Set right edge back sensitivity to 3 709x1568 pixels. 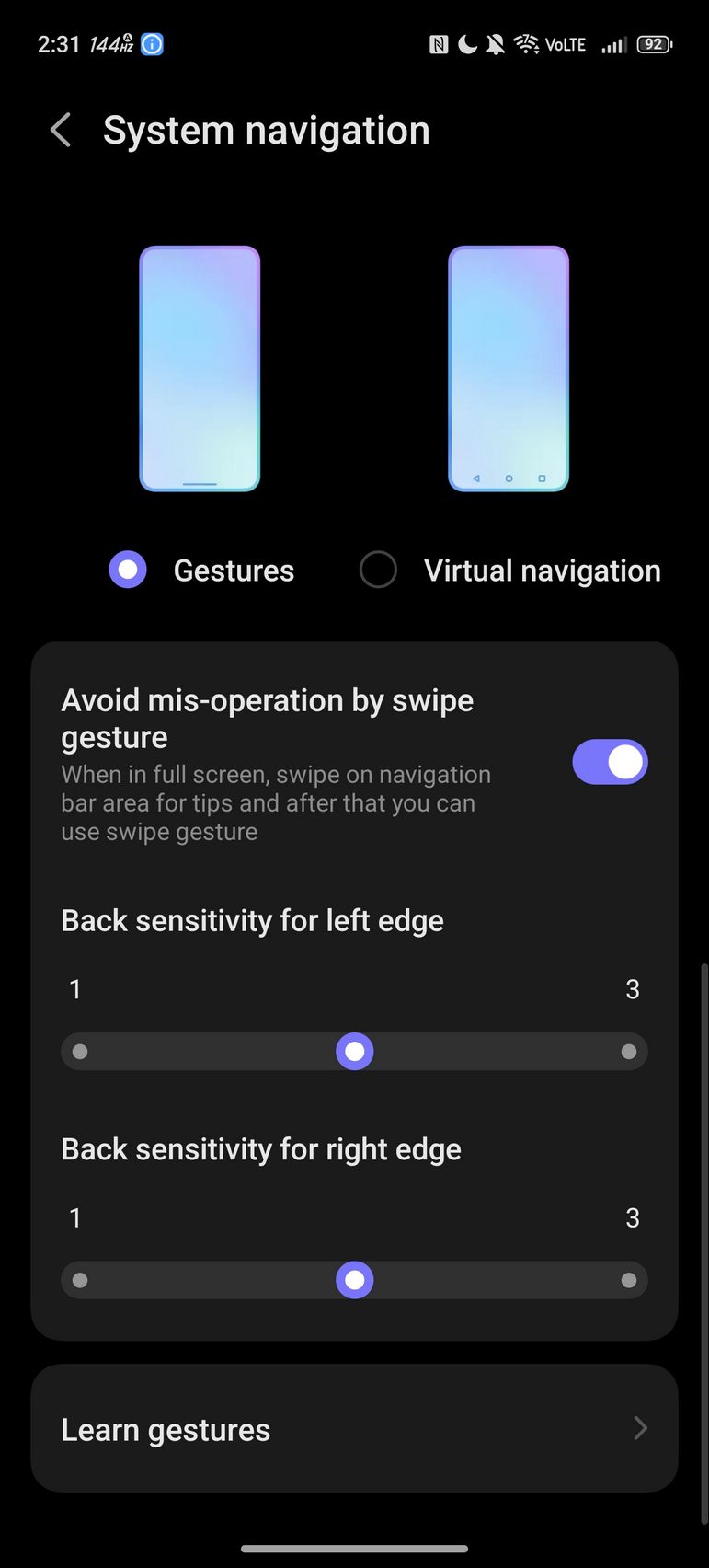pos(629,1280)
